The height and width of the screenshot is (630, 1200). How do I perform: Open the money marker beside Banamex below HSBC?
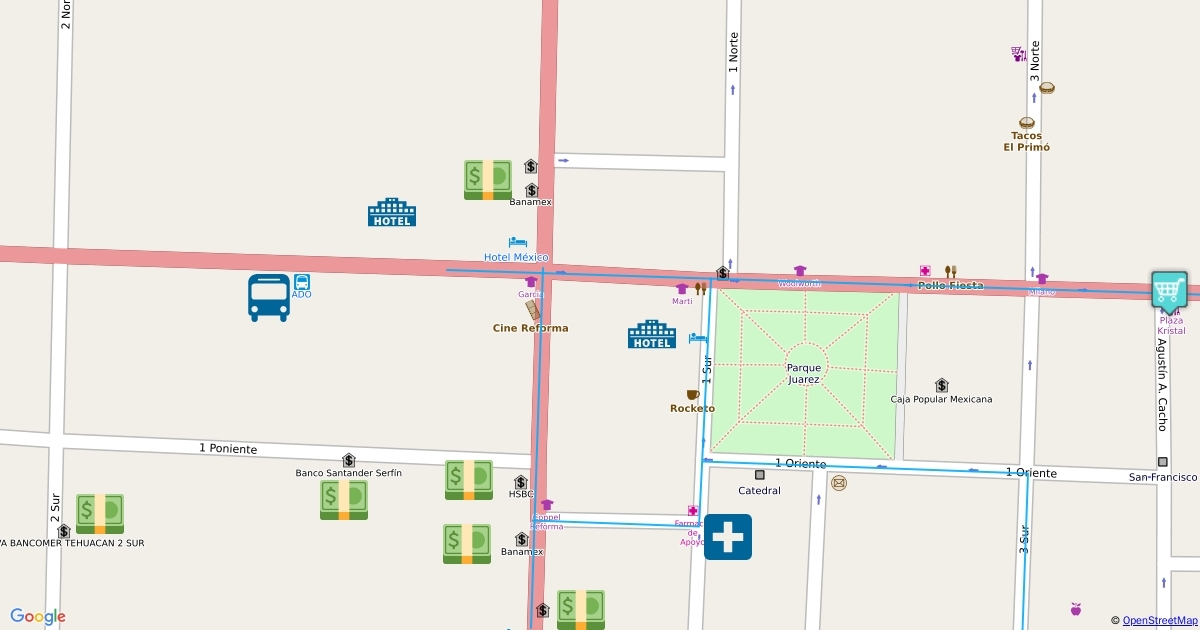(x=467, y=544)
